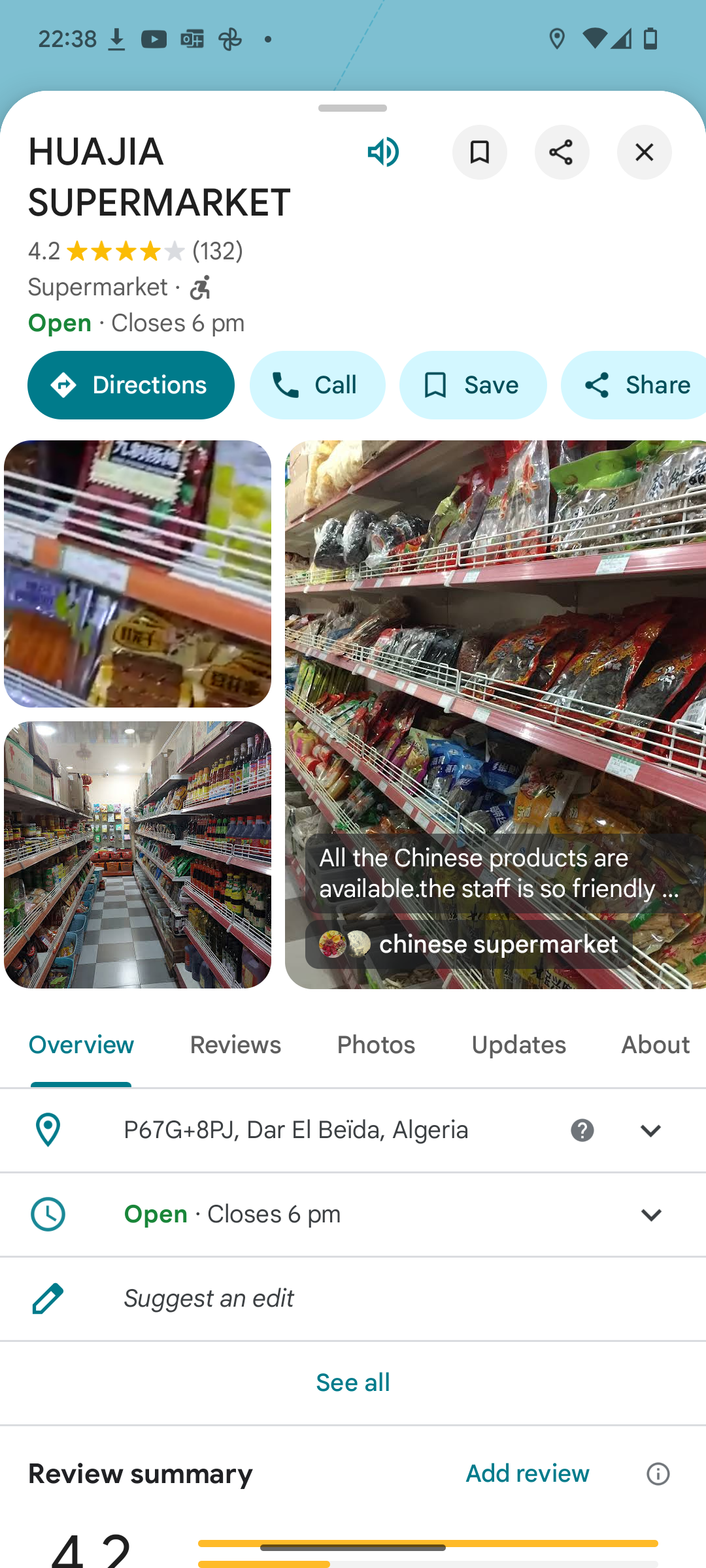This screenshot has height=1568, width=706.
Task: Open the blurry snack packages photo
Action: pos(137,574)
